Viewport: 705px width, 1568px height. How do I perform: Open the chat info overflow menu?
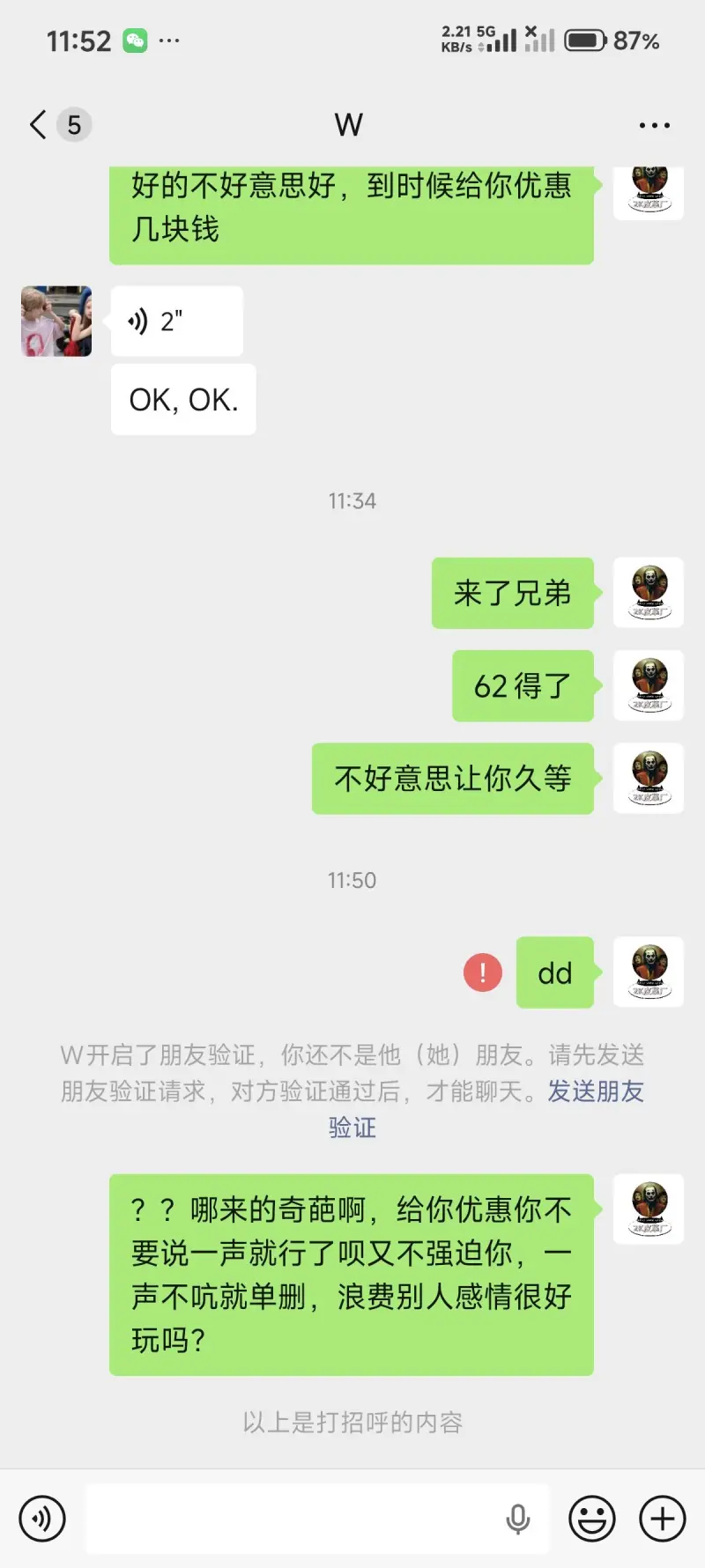654,125
